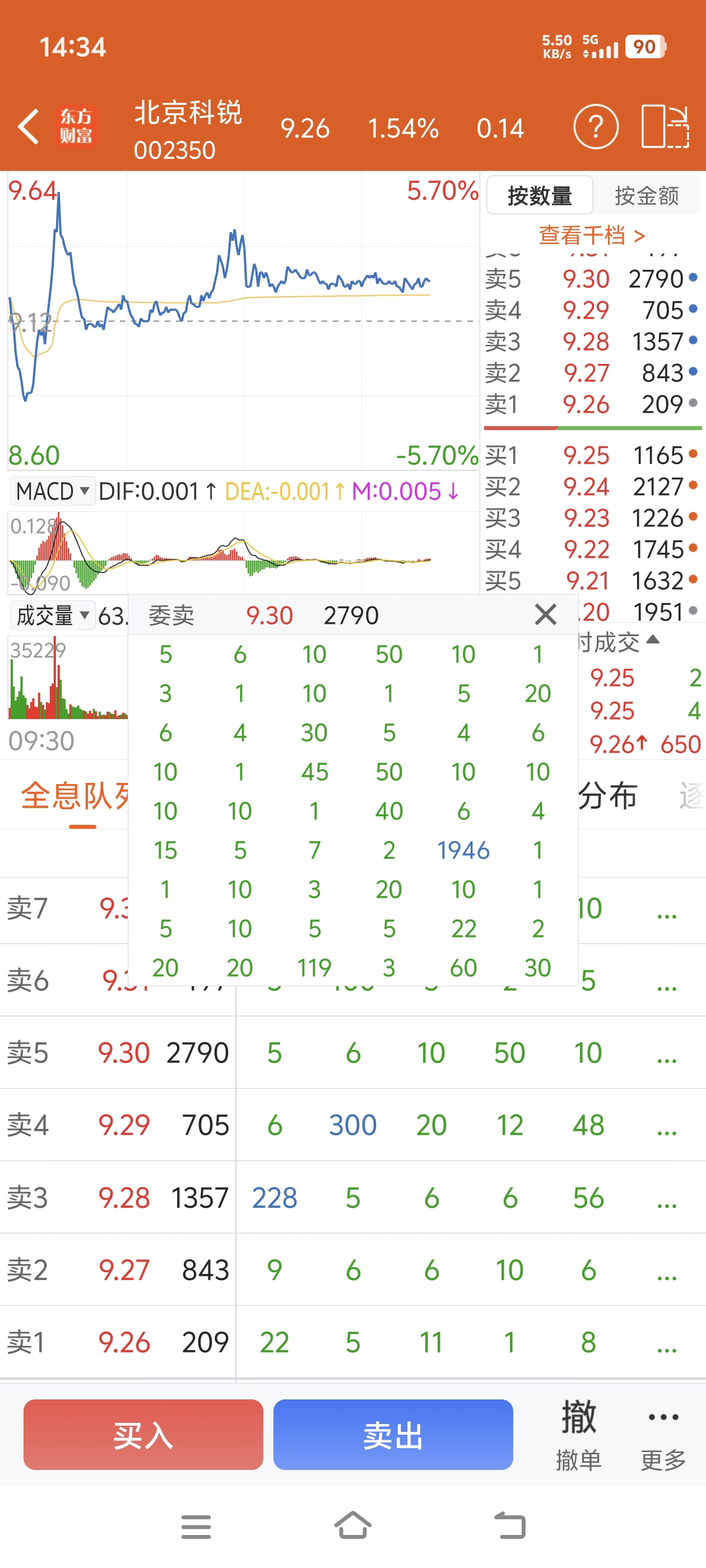Open the 更多 menu

(663, 1435)
